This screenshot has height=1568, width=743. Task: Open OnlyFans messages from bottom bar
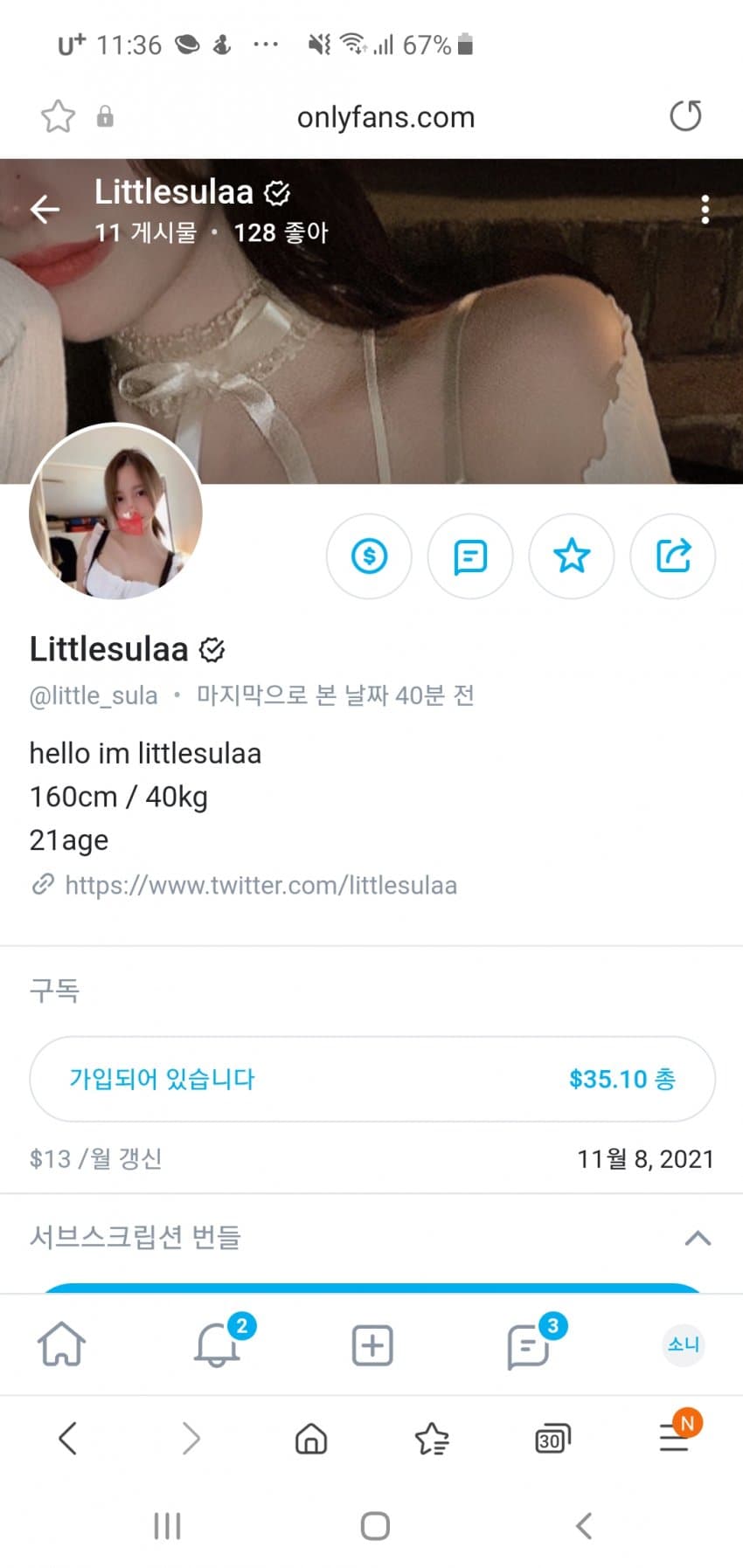click(528, 1345)
